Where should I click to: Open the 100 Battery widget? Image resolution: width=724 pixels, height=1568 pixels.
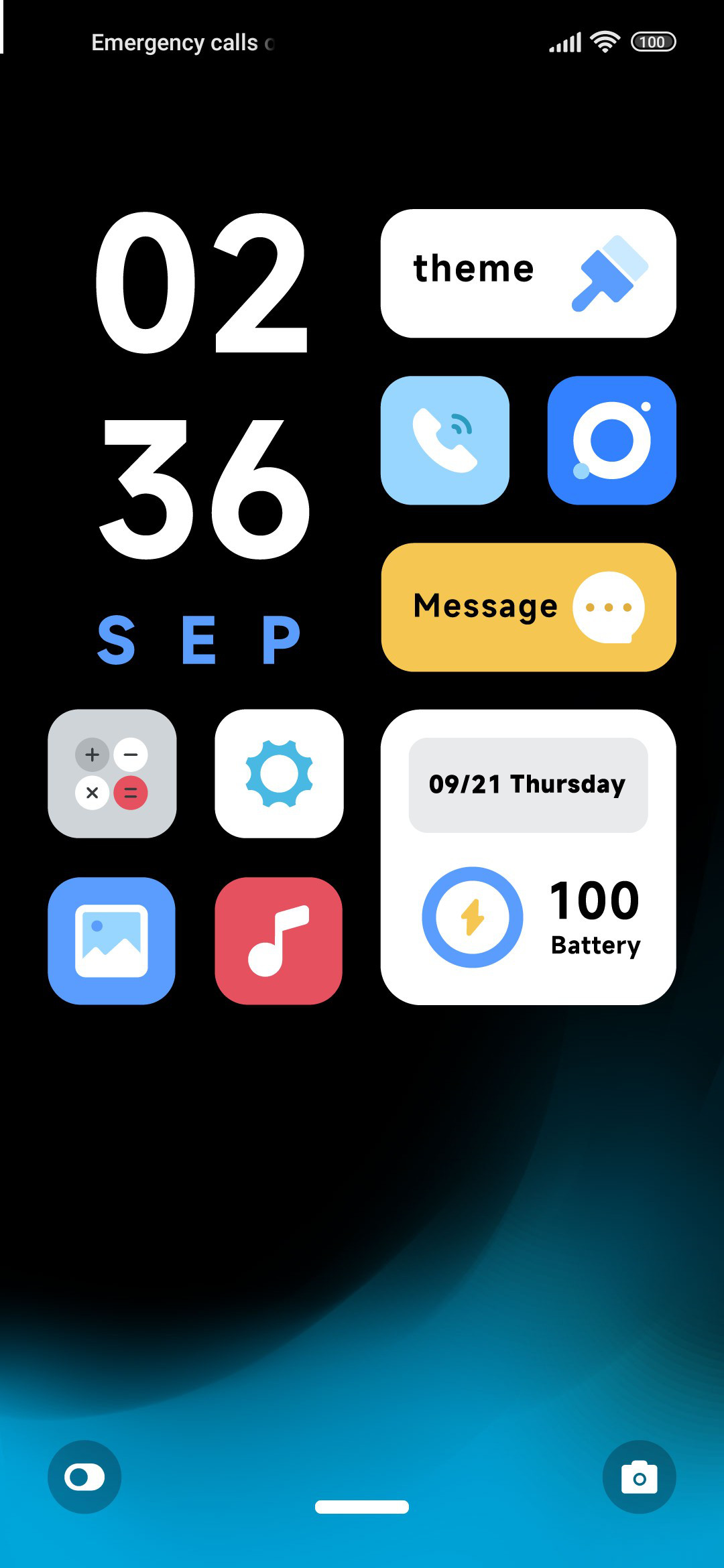(x=530, y=917)
